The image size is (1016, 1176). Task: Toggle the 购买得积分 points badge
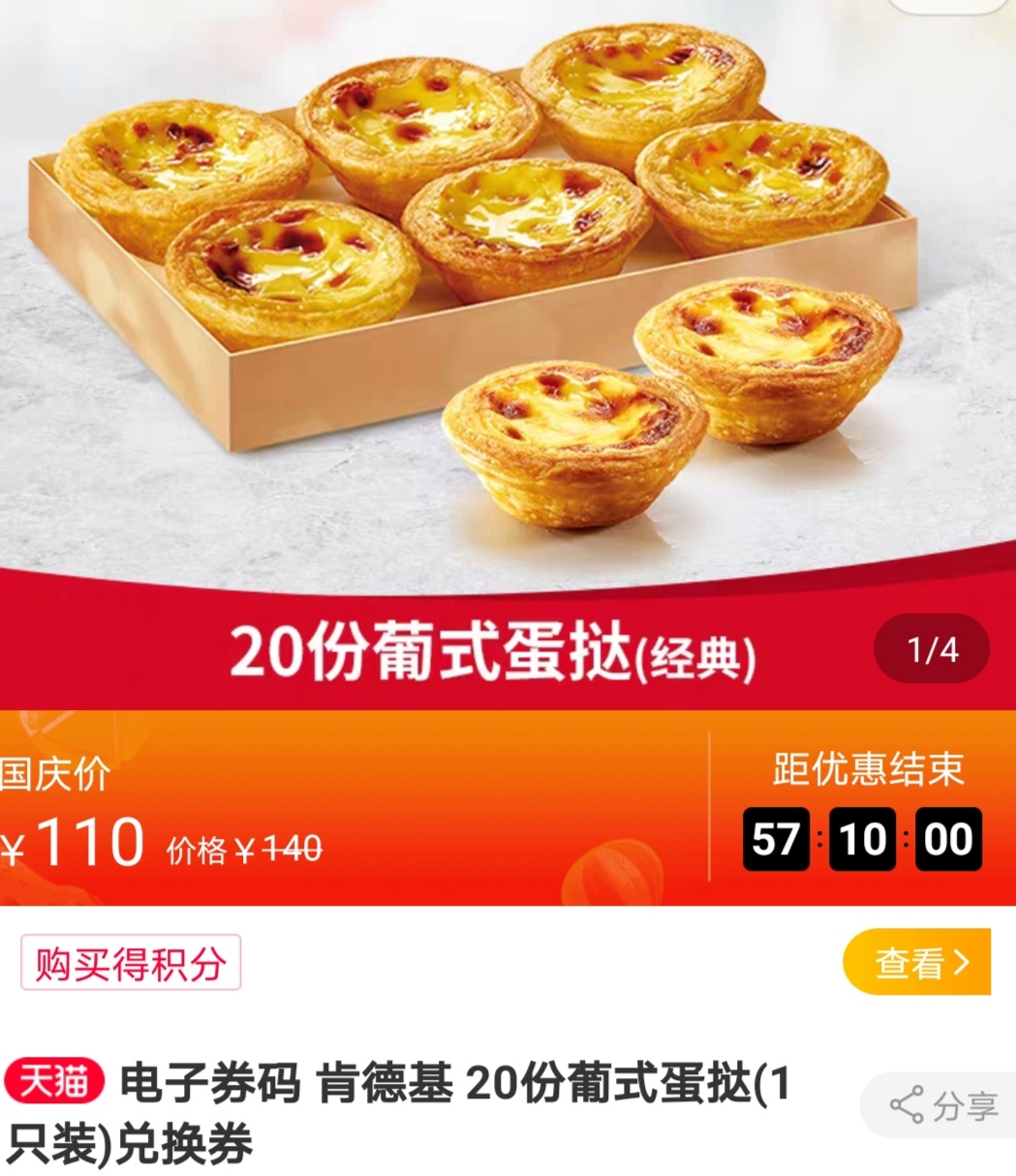coord(131,962)
